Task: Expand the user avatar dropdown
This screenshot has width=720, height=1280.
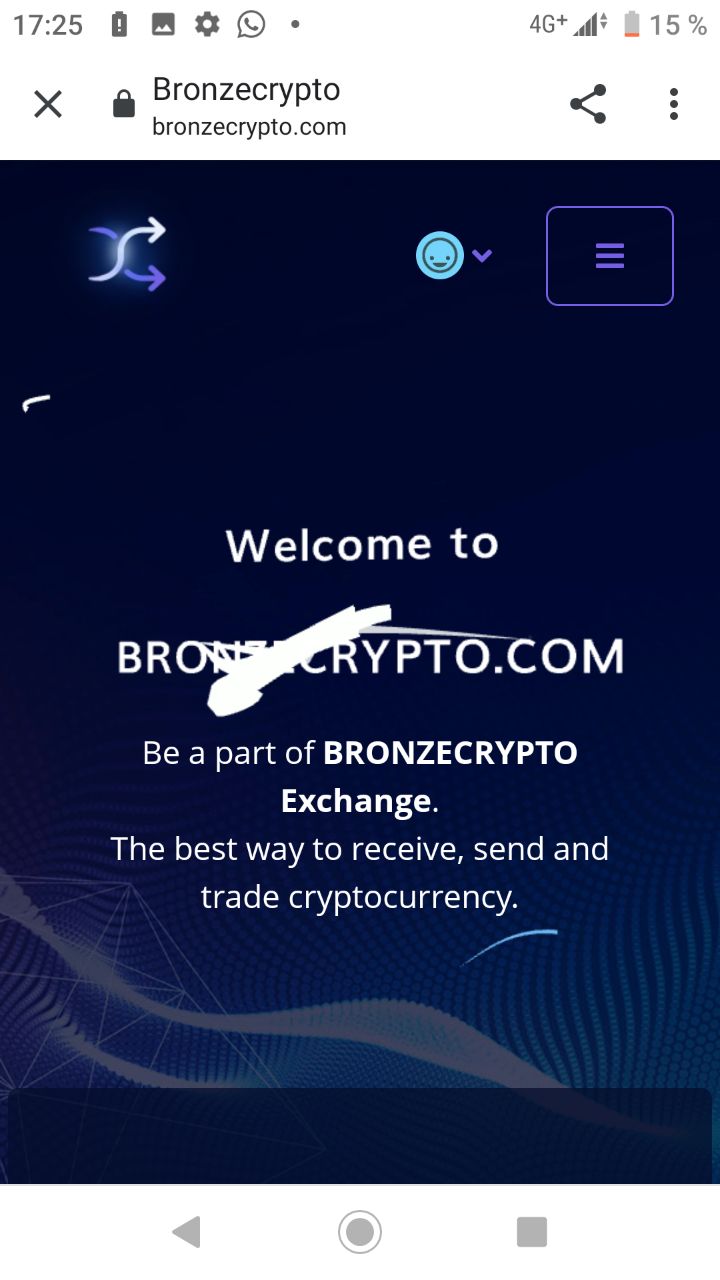Action: pos(455,256)
